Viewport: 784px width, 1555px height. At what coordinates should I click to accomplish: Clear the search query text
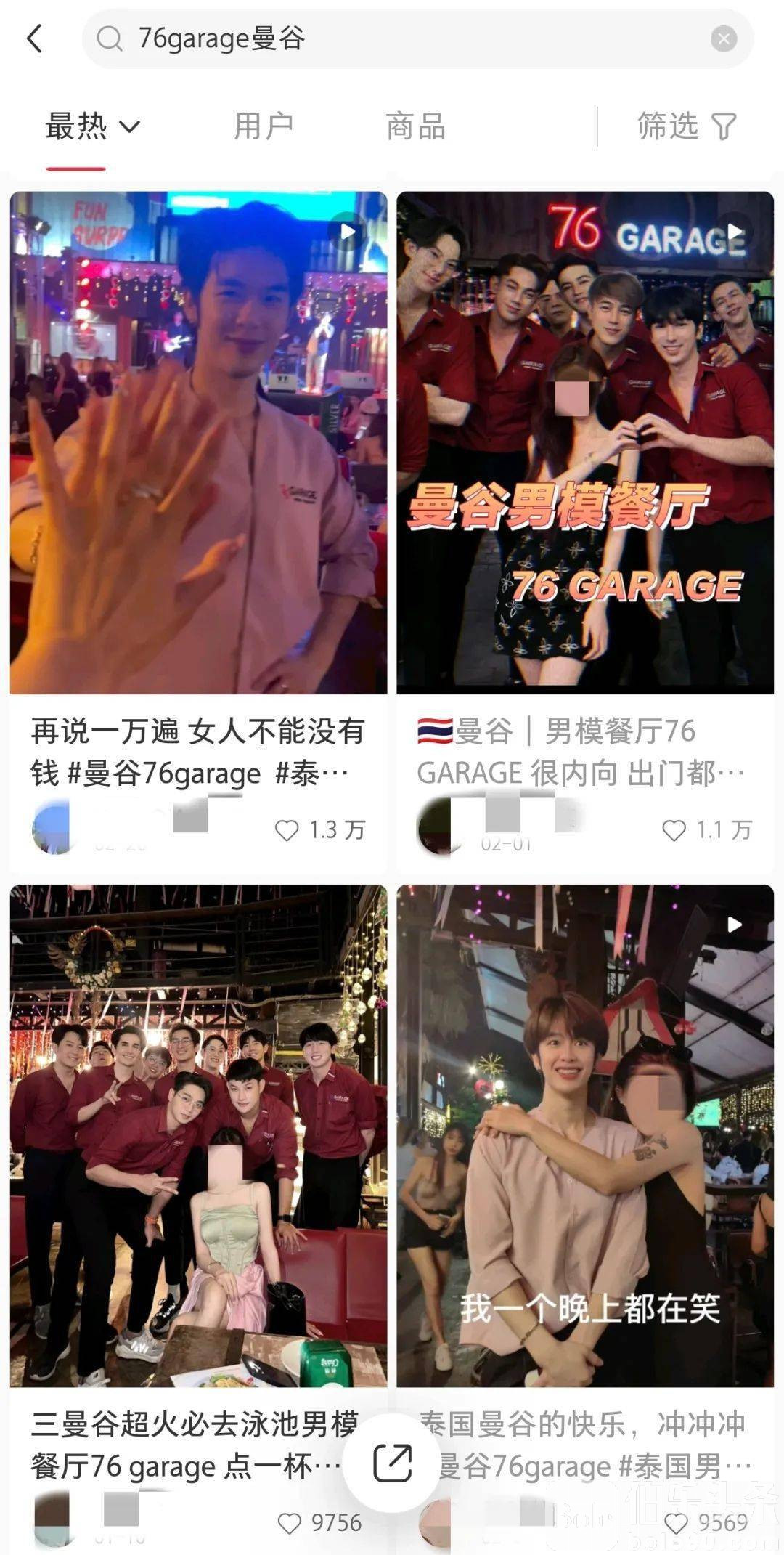click(x=723, y=38)
